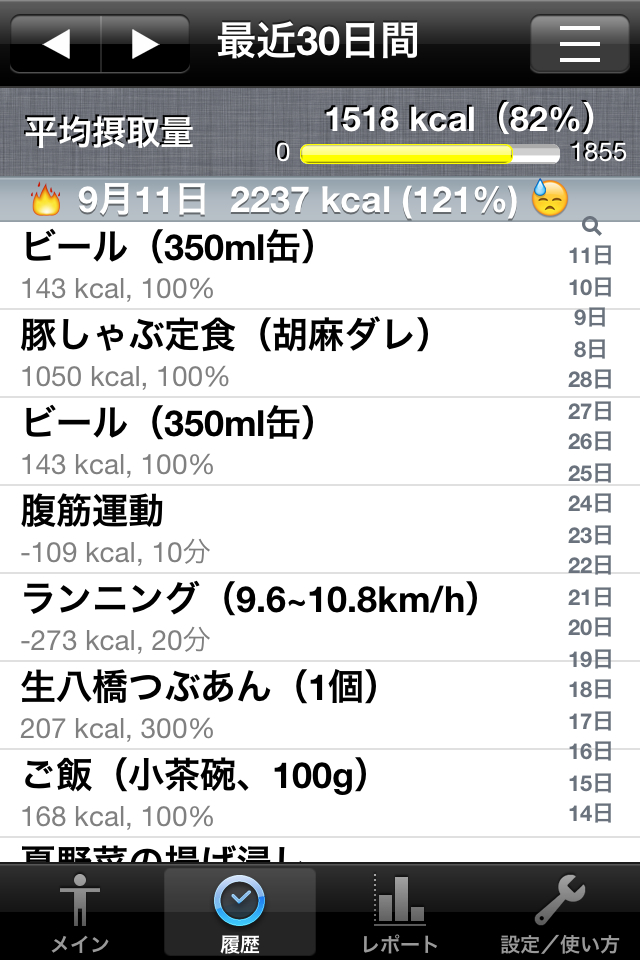Screen dimensions: 640x960
Task: Jump to 20日 in the date index
Action: point(590,628)
